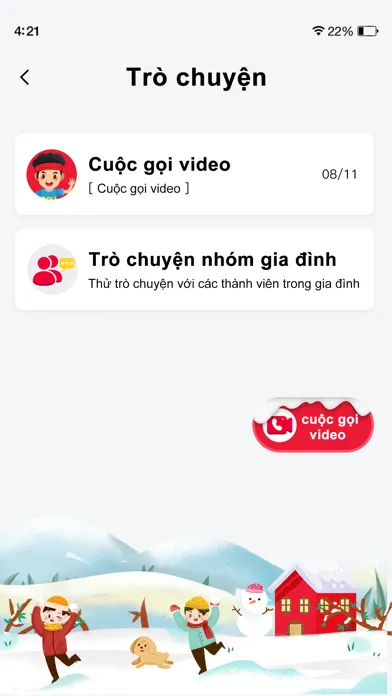Open the Cuộc gọi video conversation
The width and height of the screenshot is (392, 696).
194,174
